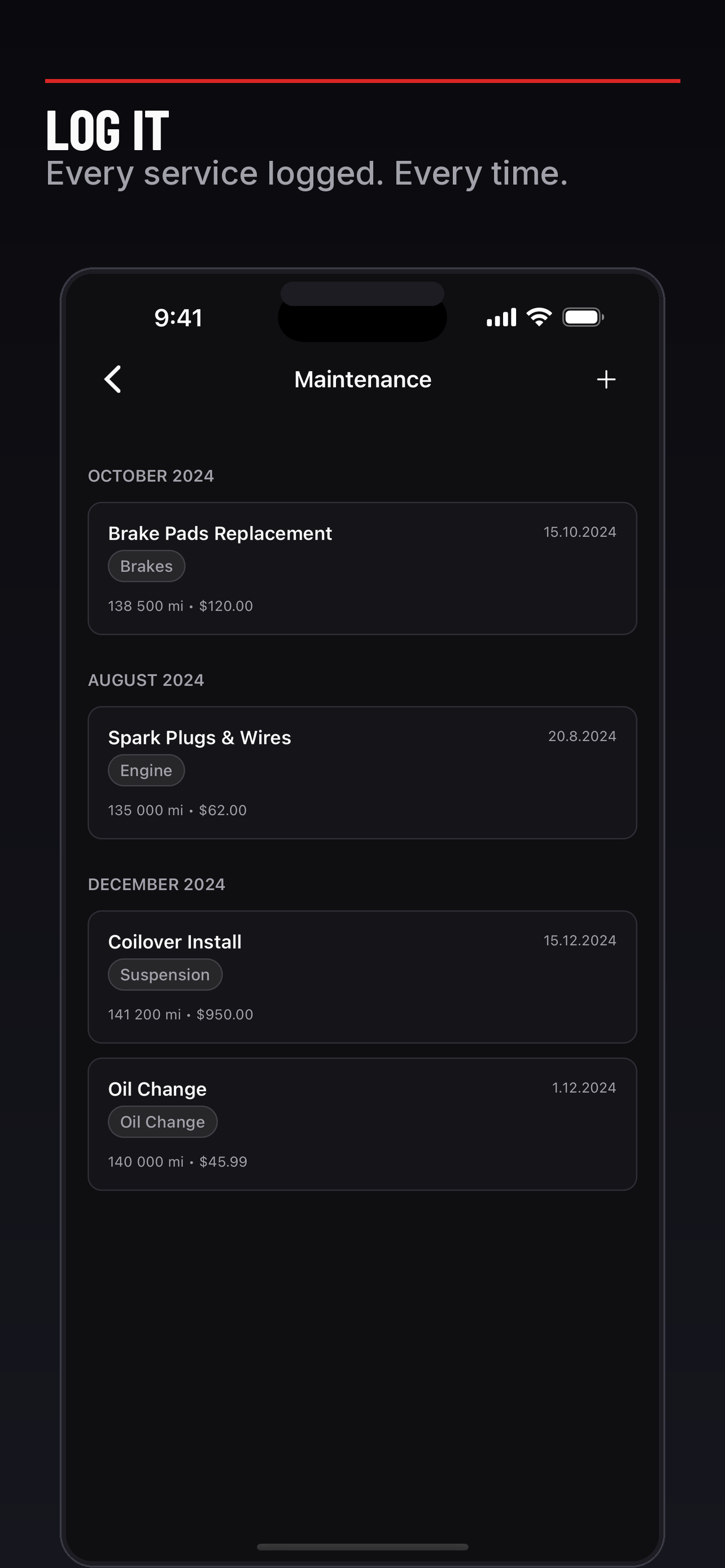Select the Brakes category chip

[146, 566]
